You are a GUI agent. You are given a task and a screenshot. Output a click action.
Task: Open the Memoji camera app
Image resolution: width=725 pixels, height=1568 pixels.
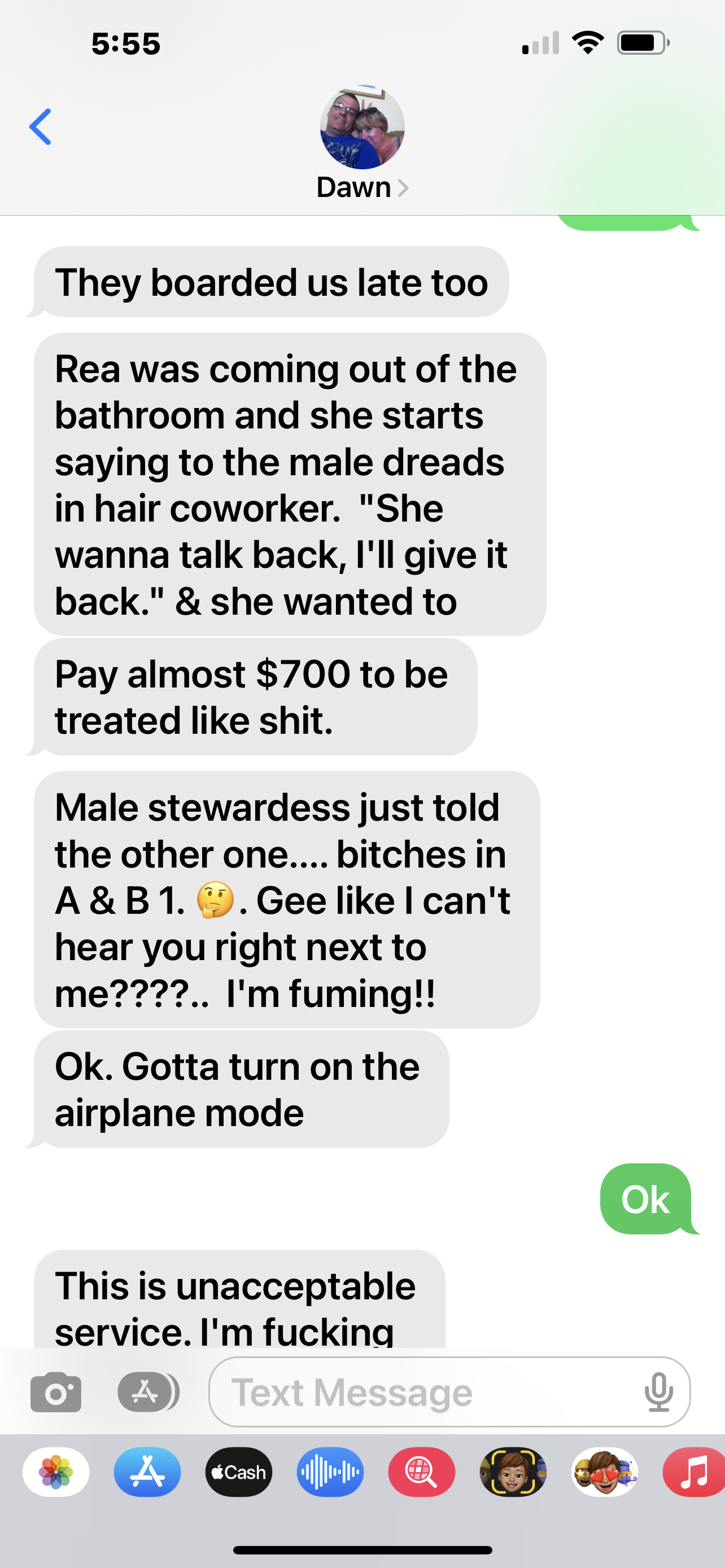point(513,1472)
